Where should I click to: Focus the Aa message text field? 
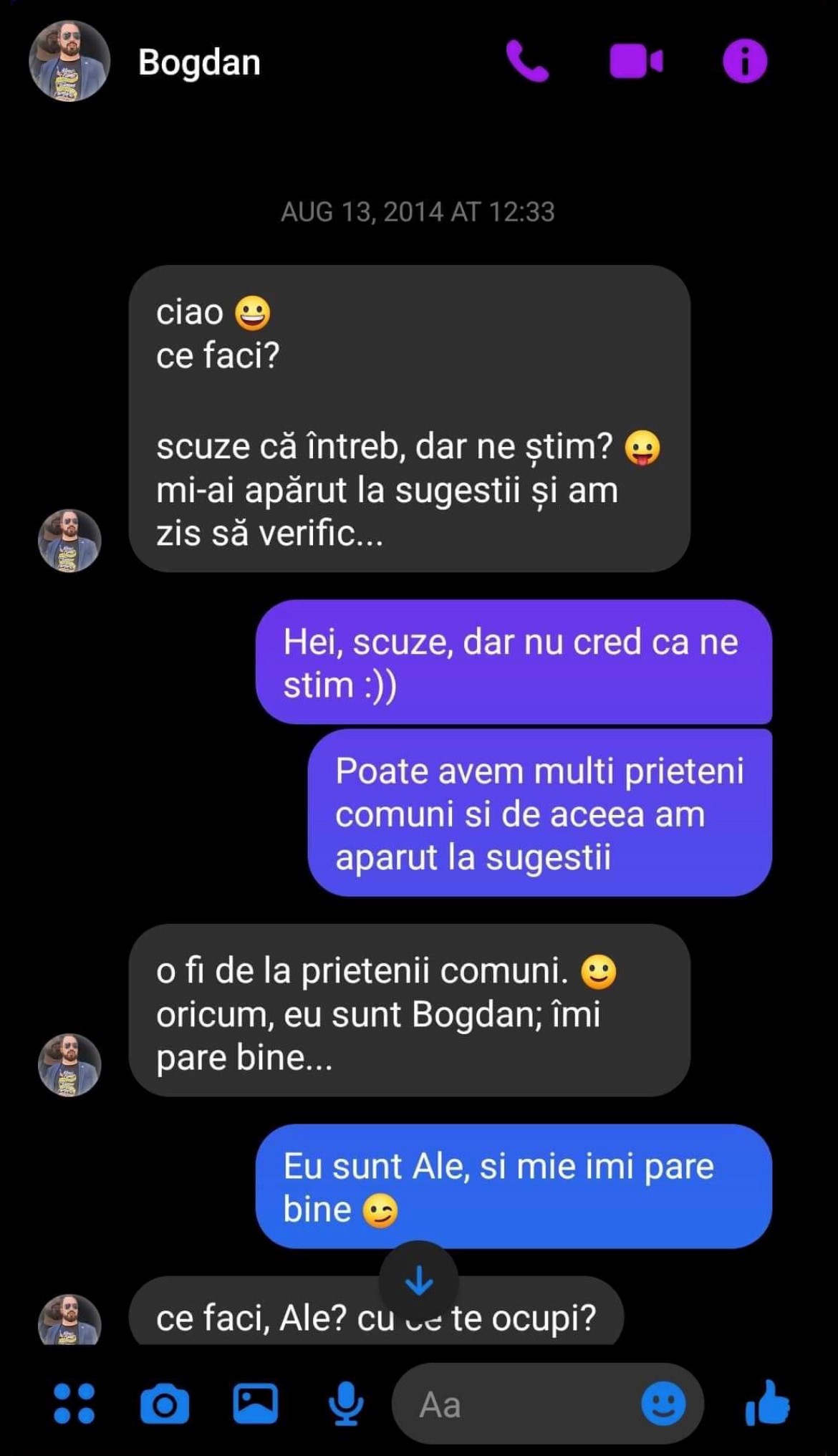(516, 1404)
